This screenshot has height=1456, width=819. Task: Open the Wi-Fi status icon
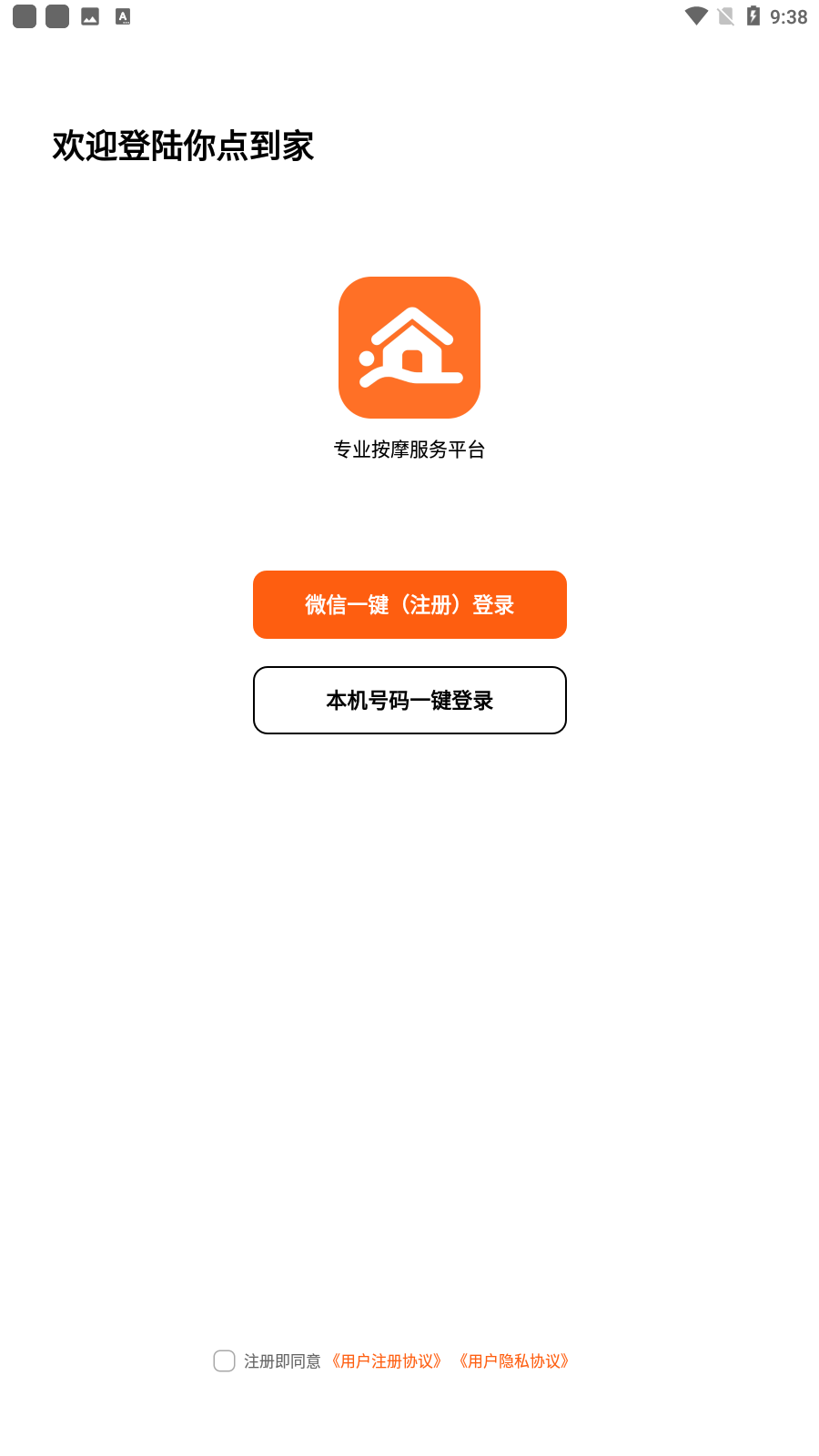696,15
